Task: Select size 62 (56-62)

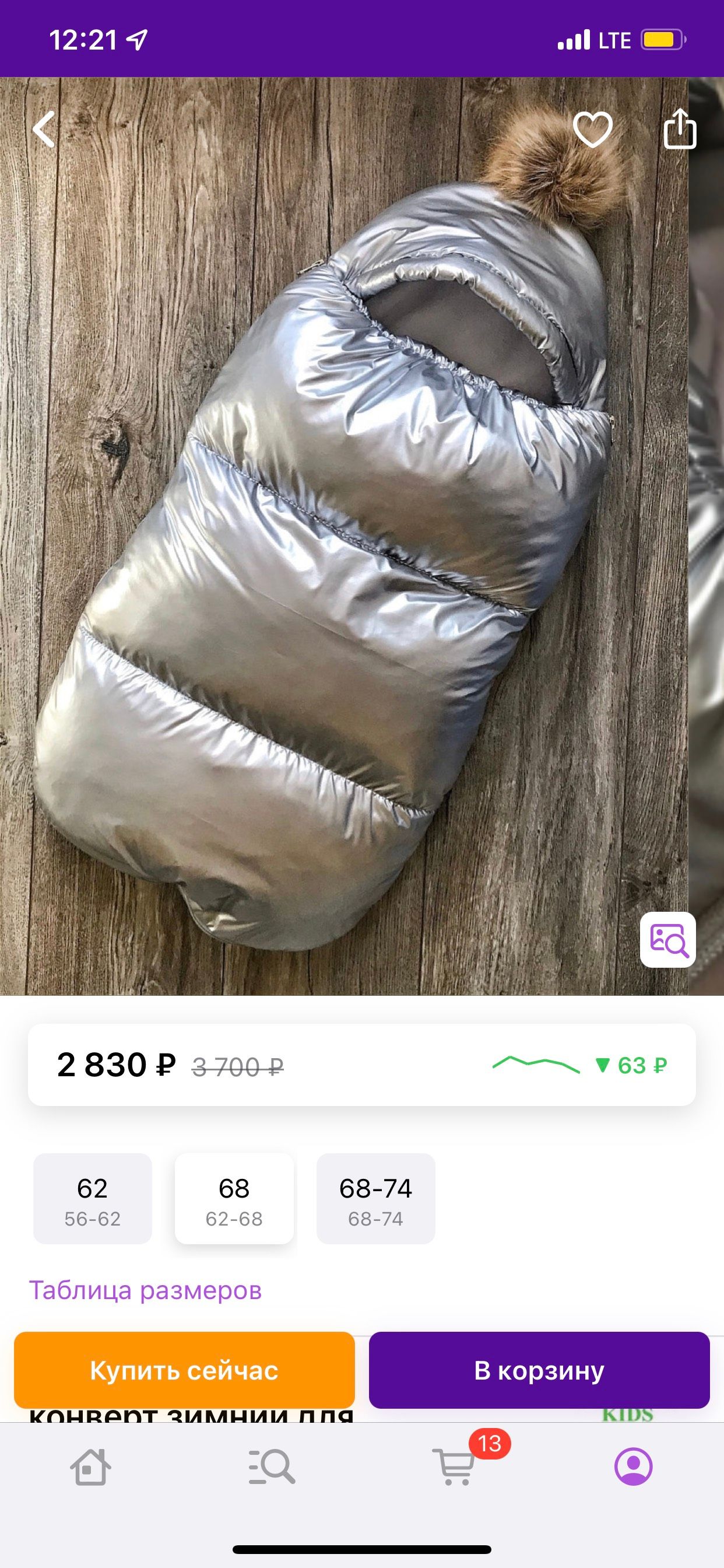Action: 93,1199
